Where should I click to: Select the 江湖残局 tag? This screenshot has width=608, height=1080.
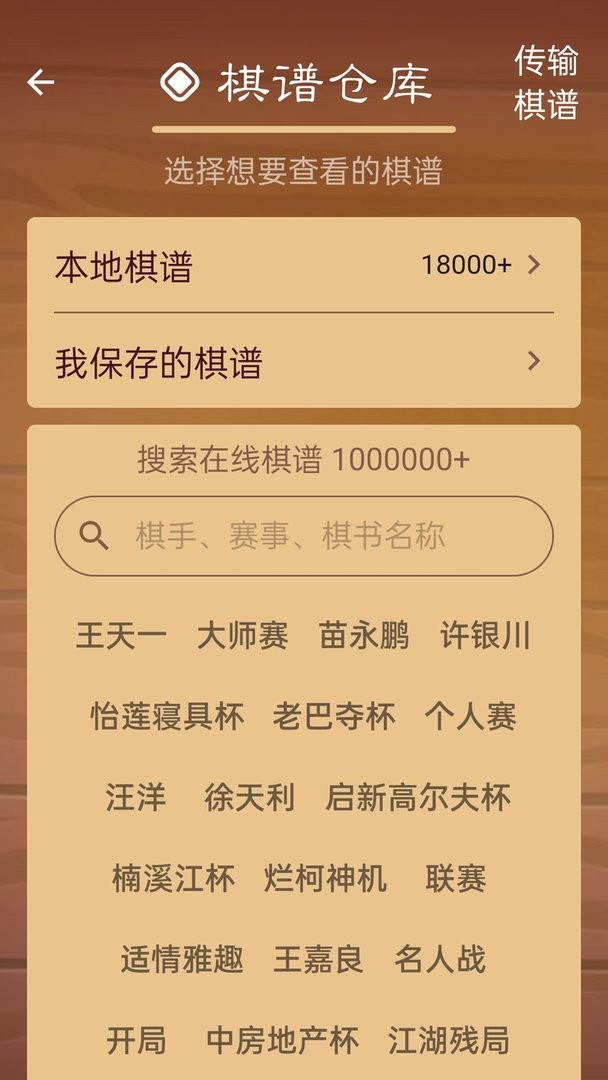[449, 1041]
